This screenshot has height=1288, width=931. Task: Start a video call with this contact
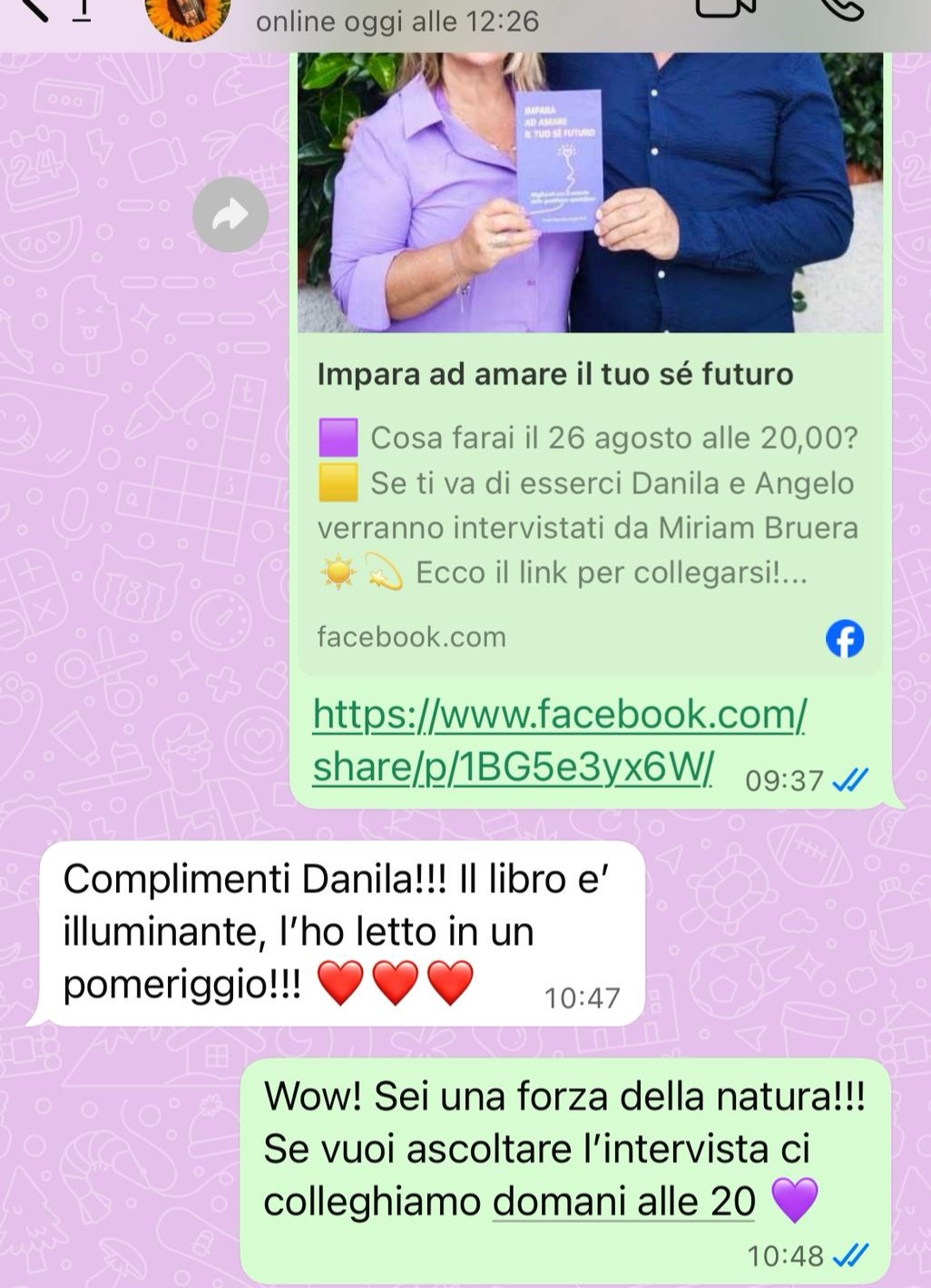pyautogui.click(x=724, y=7)
